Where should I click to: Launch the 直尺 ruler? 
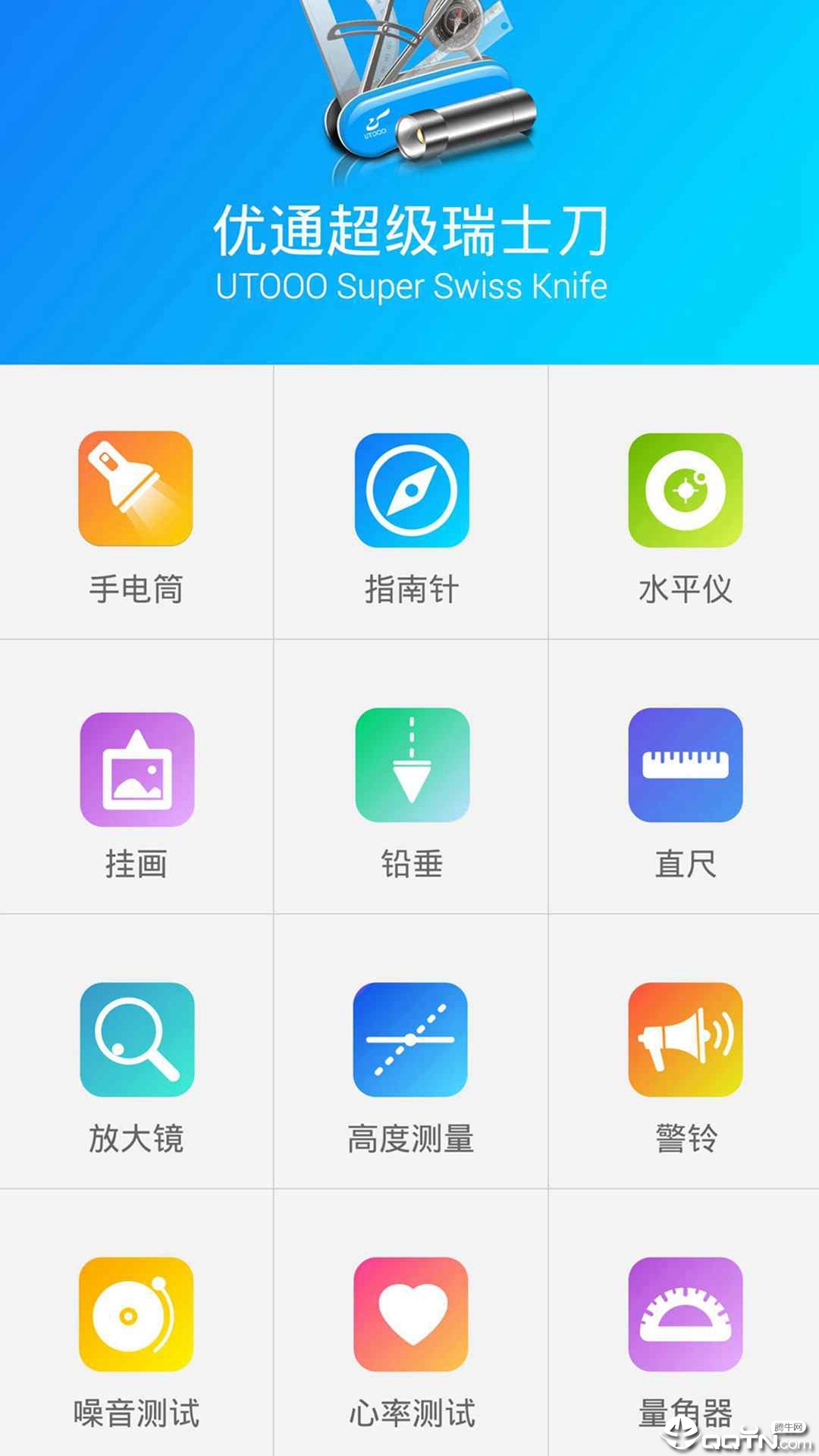click(x=685, y=765)
